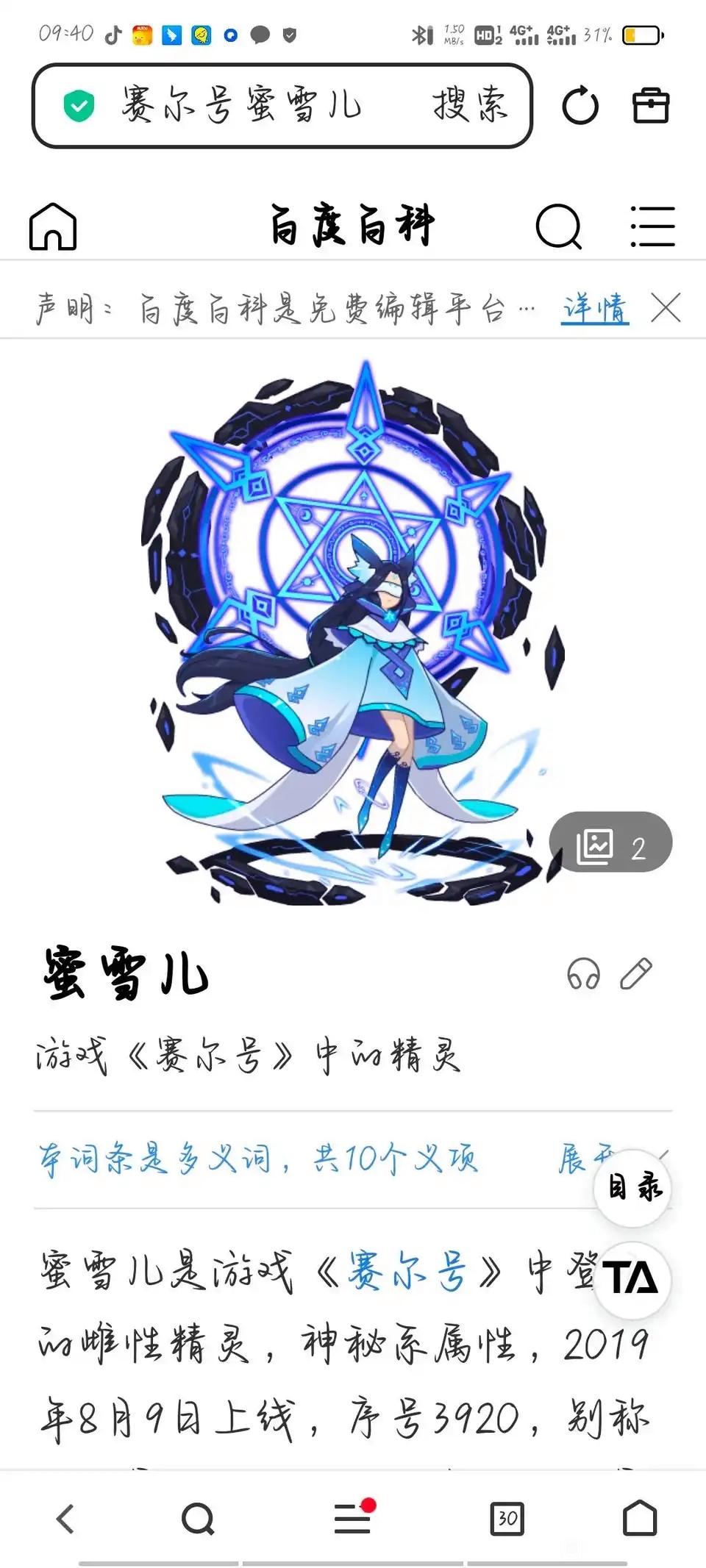
Task: Listen to the entry via headphone icon
Action: pyautogui.click(x=583, y=974)
